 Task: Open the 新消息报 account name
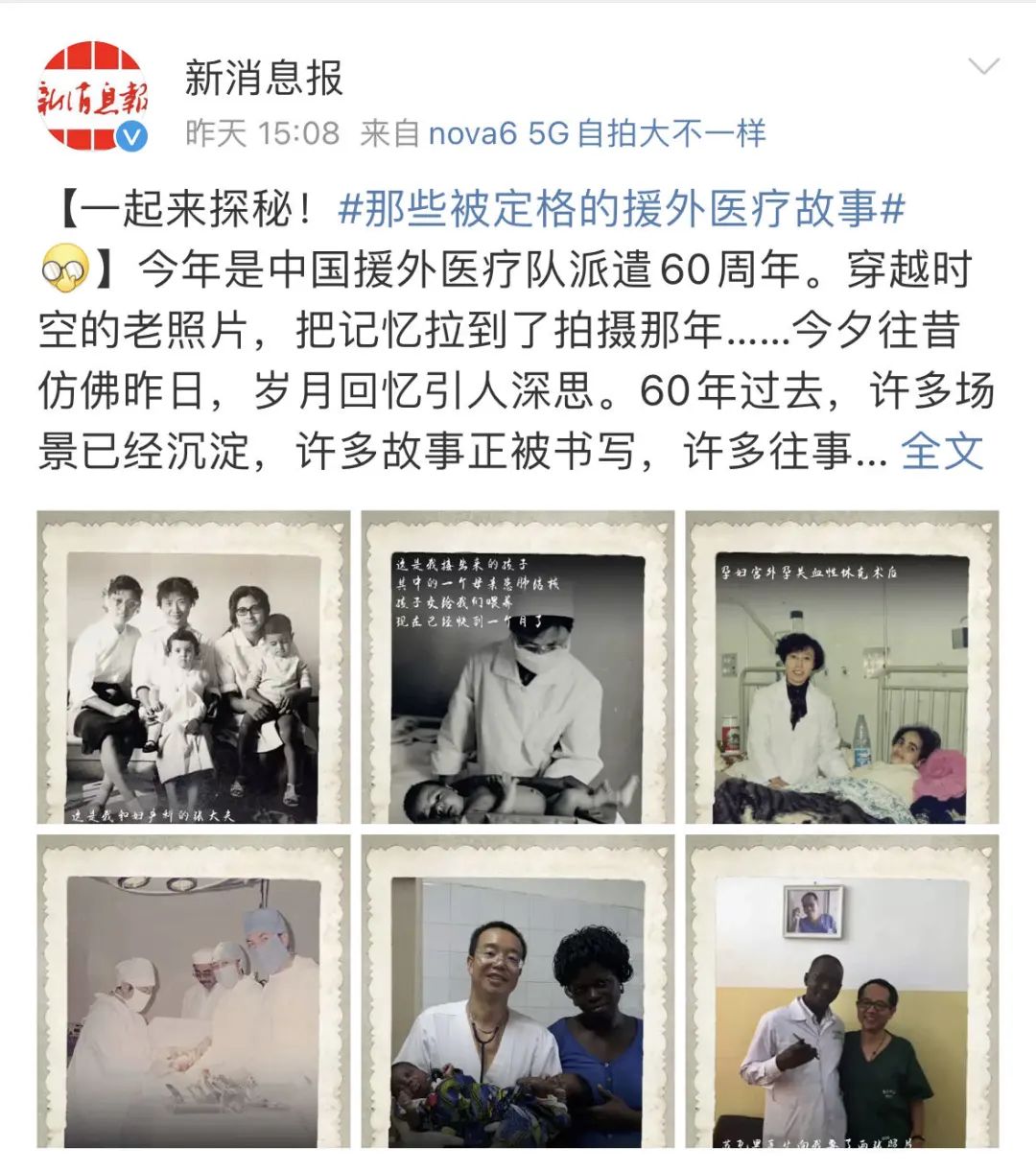point(263,78)
